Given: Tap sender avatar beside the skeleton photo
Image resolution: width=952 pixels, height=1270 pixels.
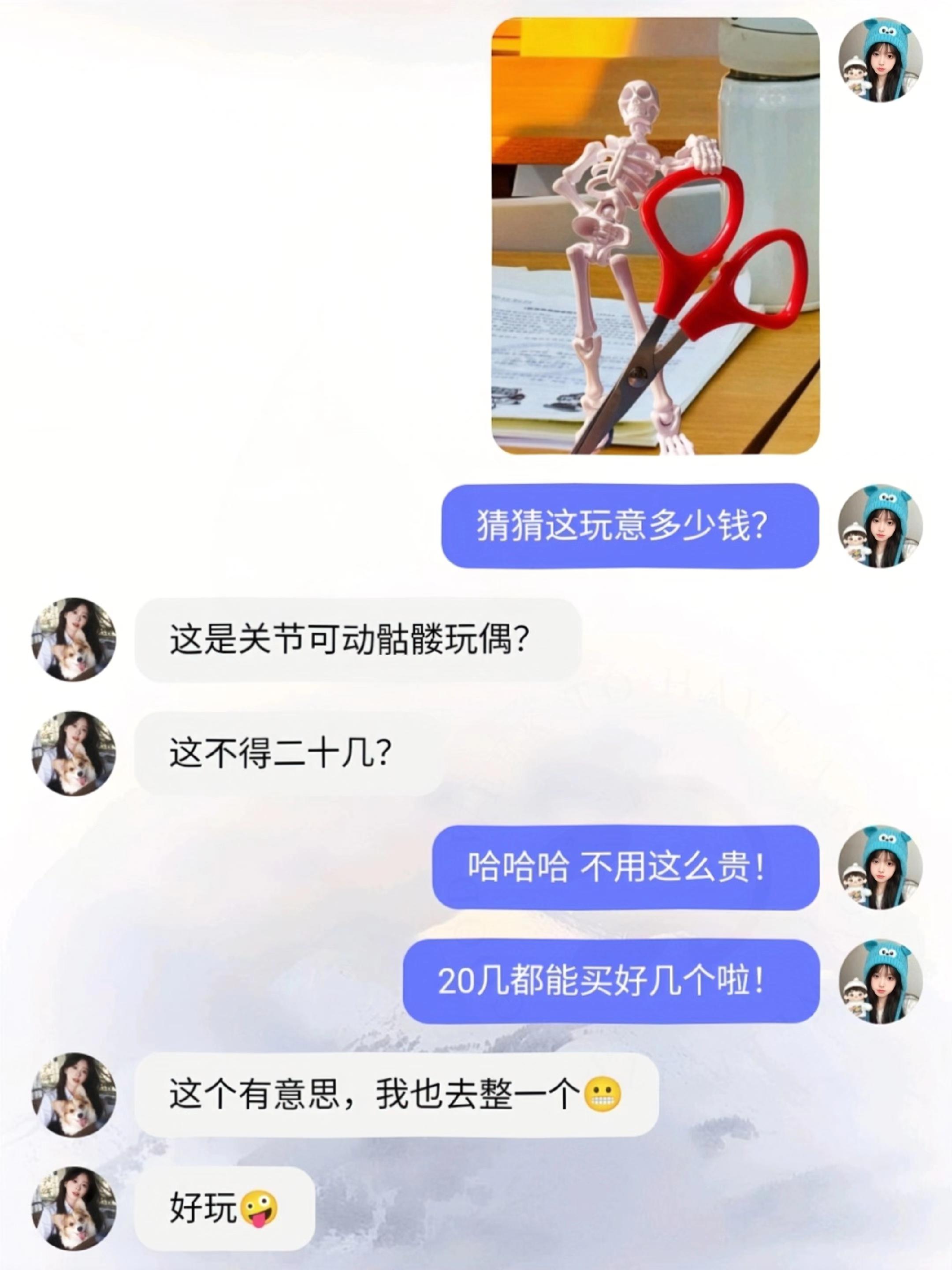Looking at the screenshot, I should coord(880,60).
